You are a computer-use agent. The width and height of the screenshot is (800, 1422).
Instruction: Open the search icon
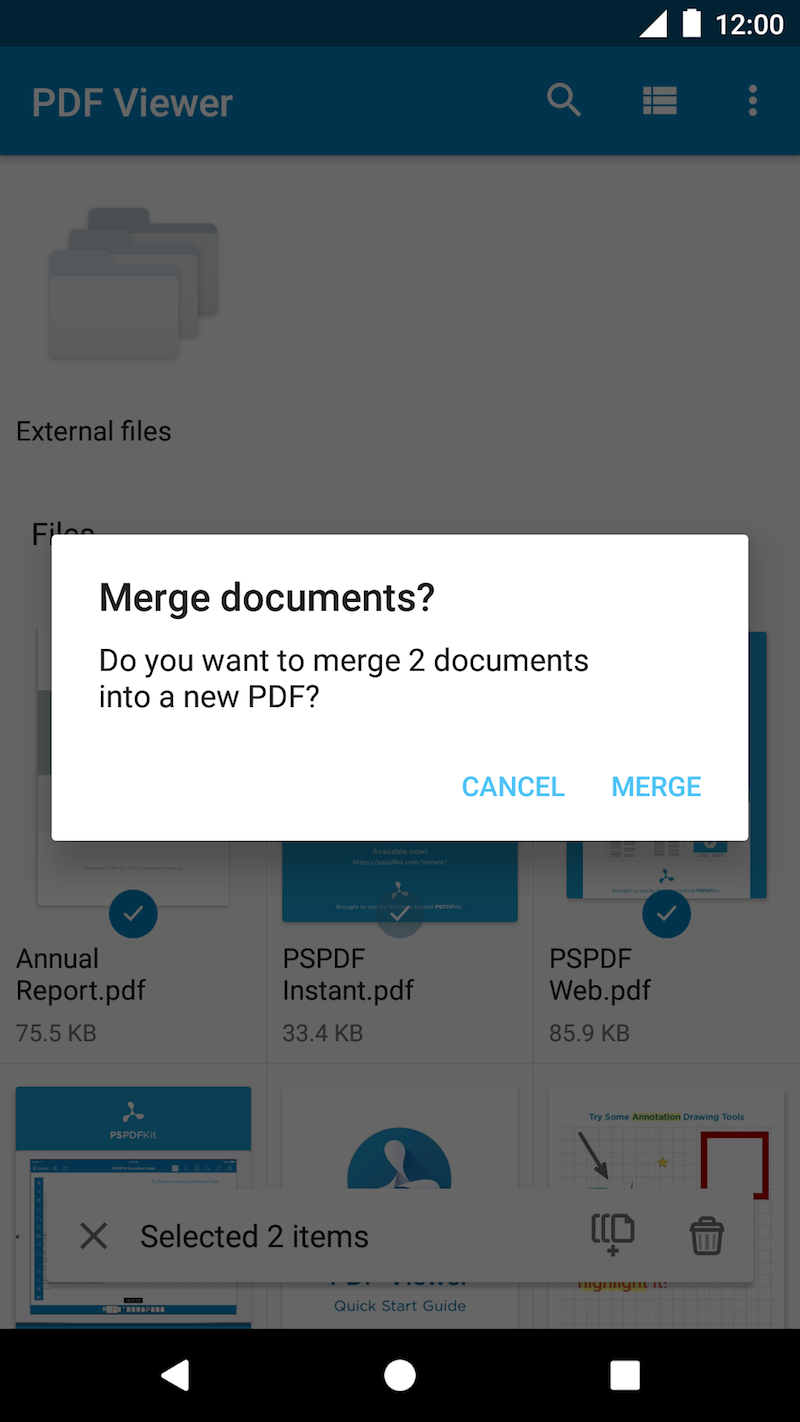(564, 100)
